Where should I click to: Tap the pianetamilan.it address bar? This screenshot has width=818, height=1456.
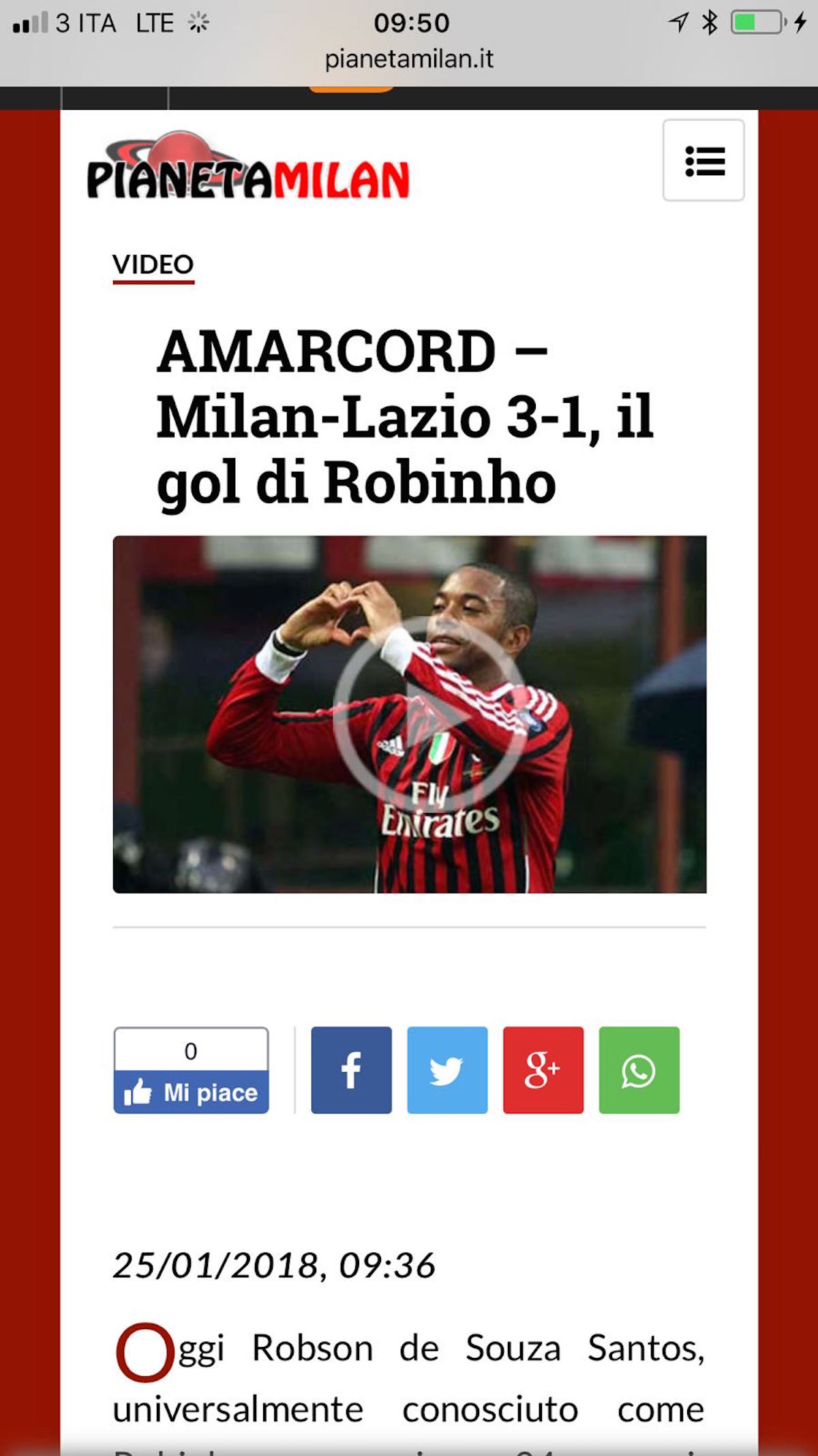409,59
